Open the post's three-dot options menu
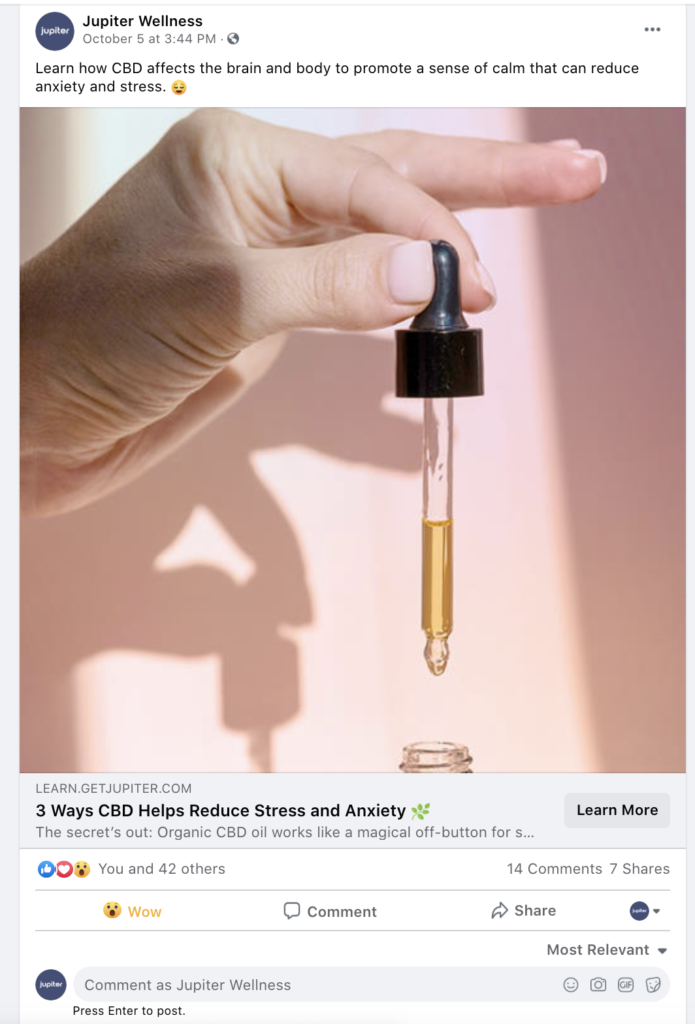The width and height of the screenshot is (695, 1024). (652, 30)
